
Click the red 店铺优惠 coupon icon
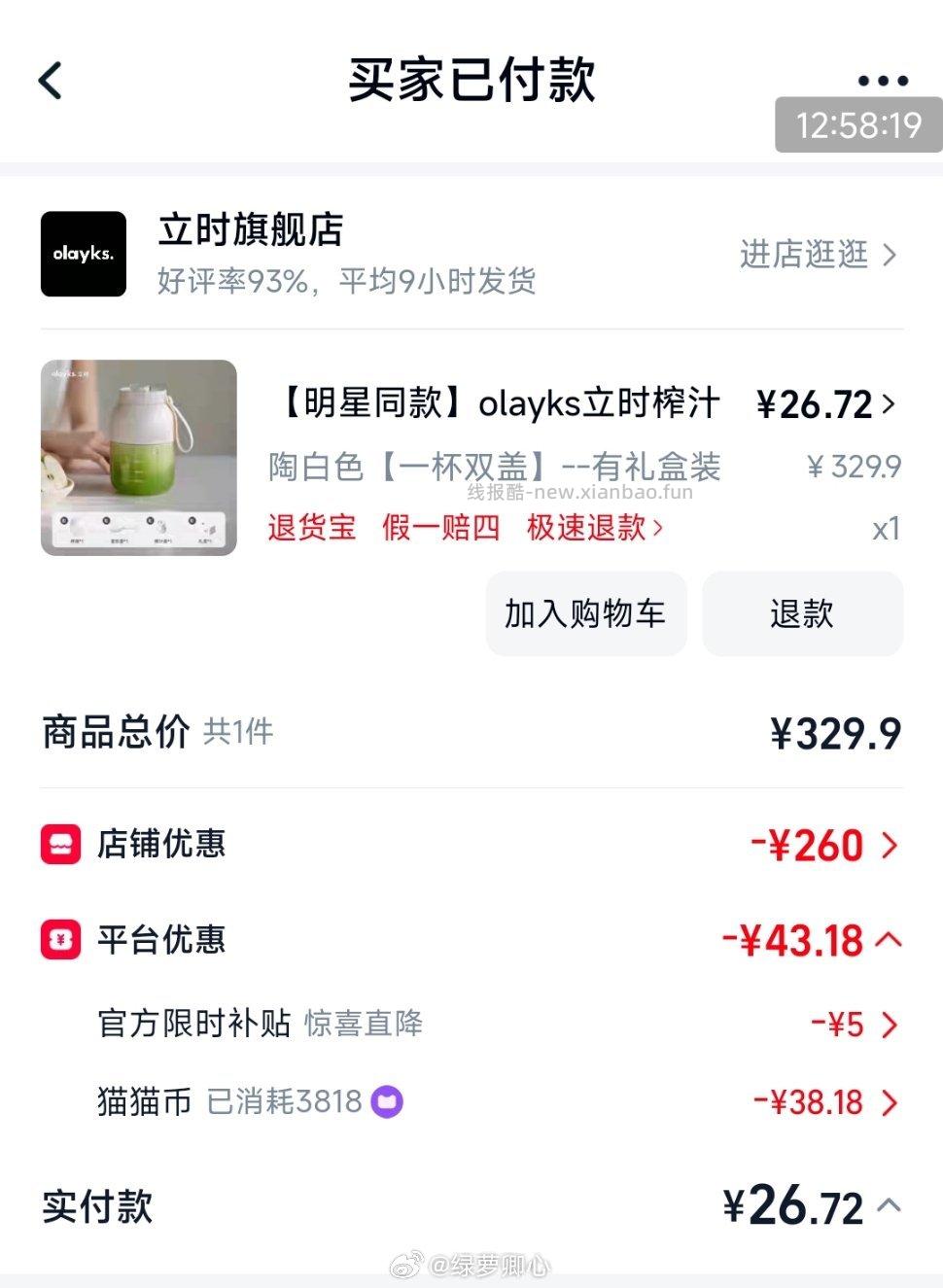point(58,844)
